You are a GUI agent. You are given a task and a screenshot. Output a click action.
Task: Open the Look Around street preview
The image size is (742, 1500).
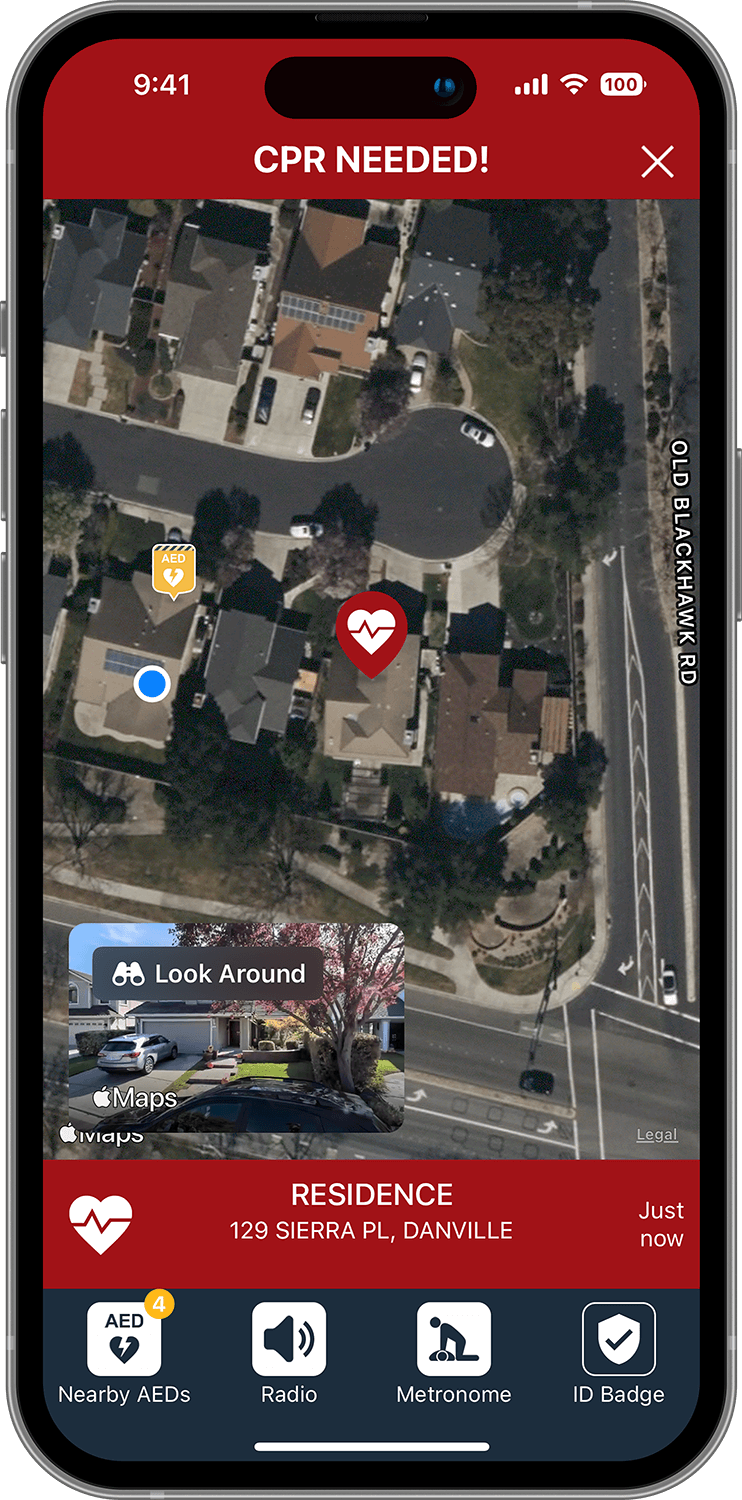click(236, 1027)
